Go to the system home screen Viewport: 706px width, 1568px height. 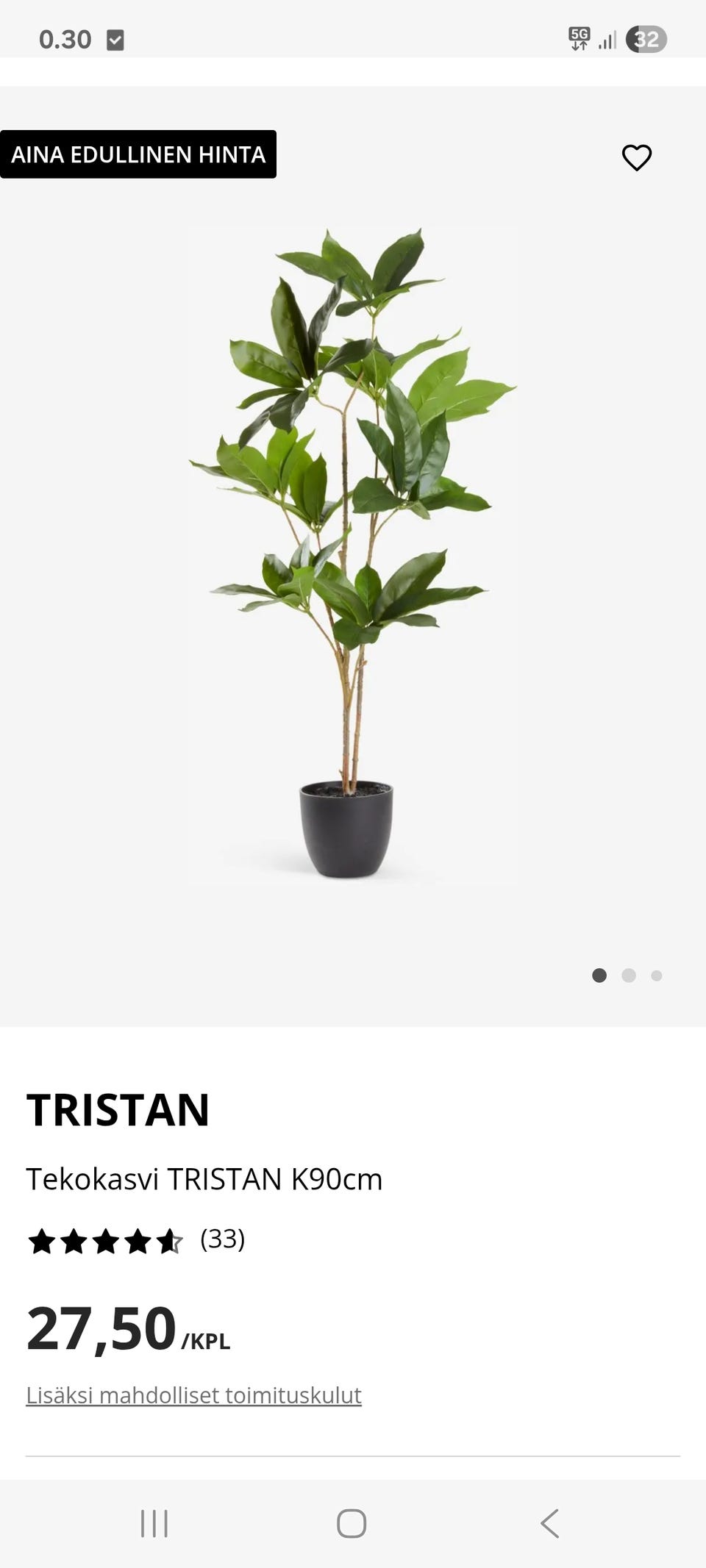pyautogui.click(x=352, y=1523)
